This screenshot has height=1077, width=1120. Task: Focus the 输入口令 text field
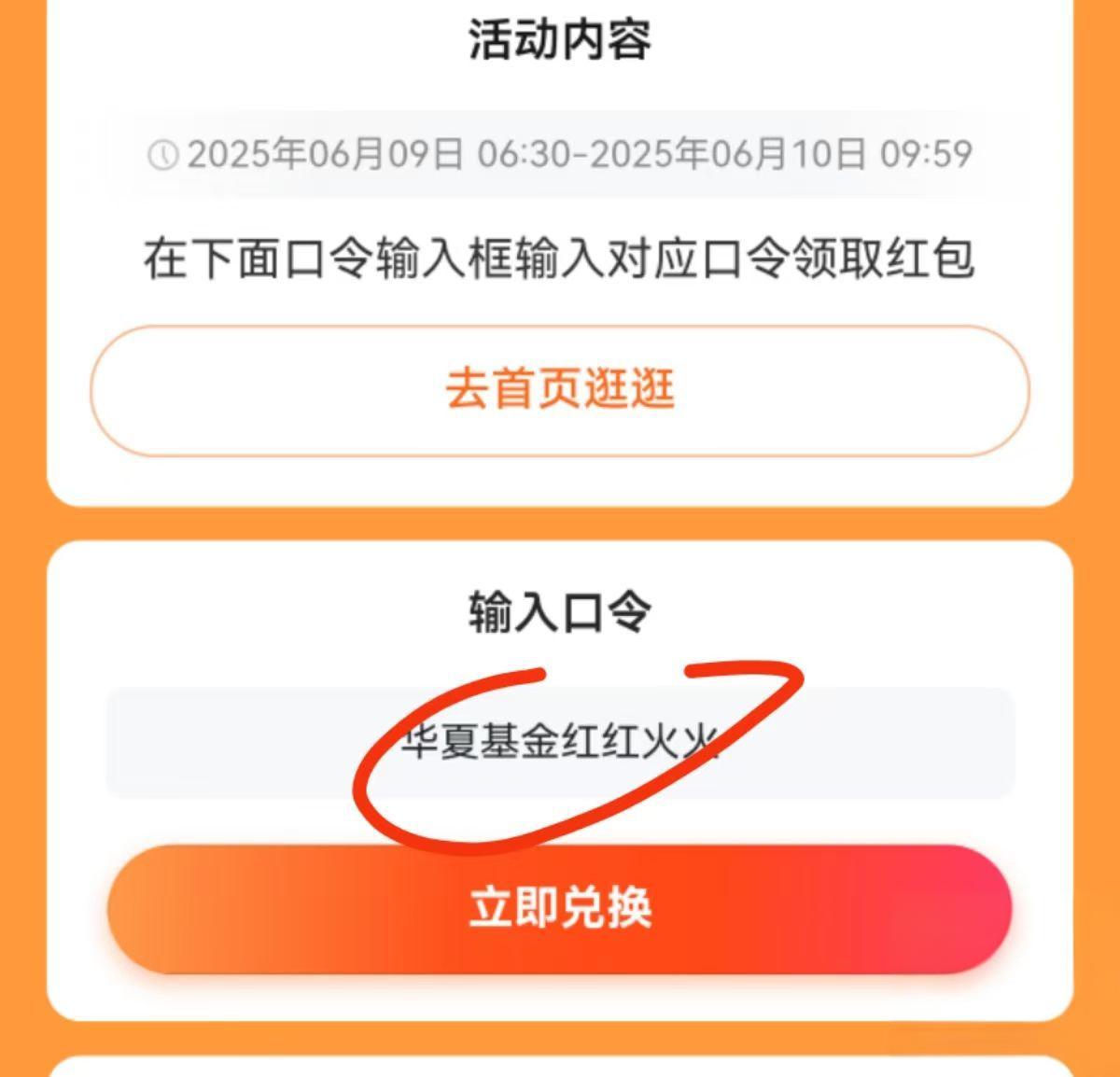click(560, 743)
